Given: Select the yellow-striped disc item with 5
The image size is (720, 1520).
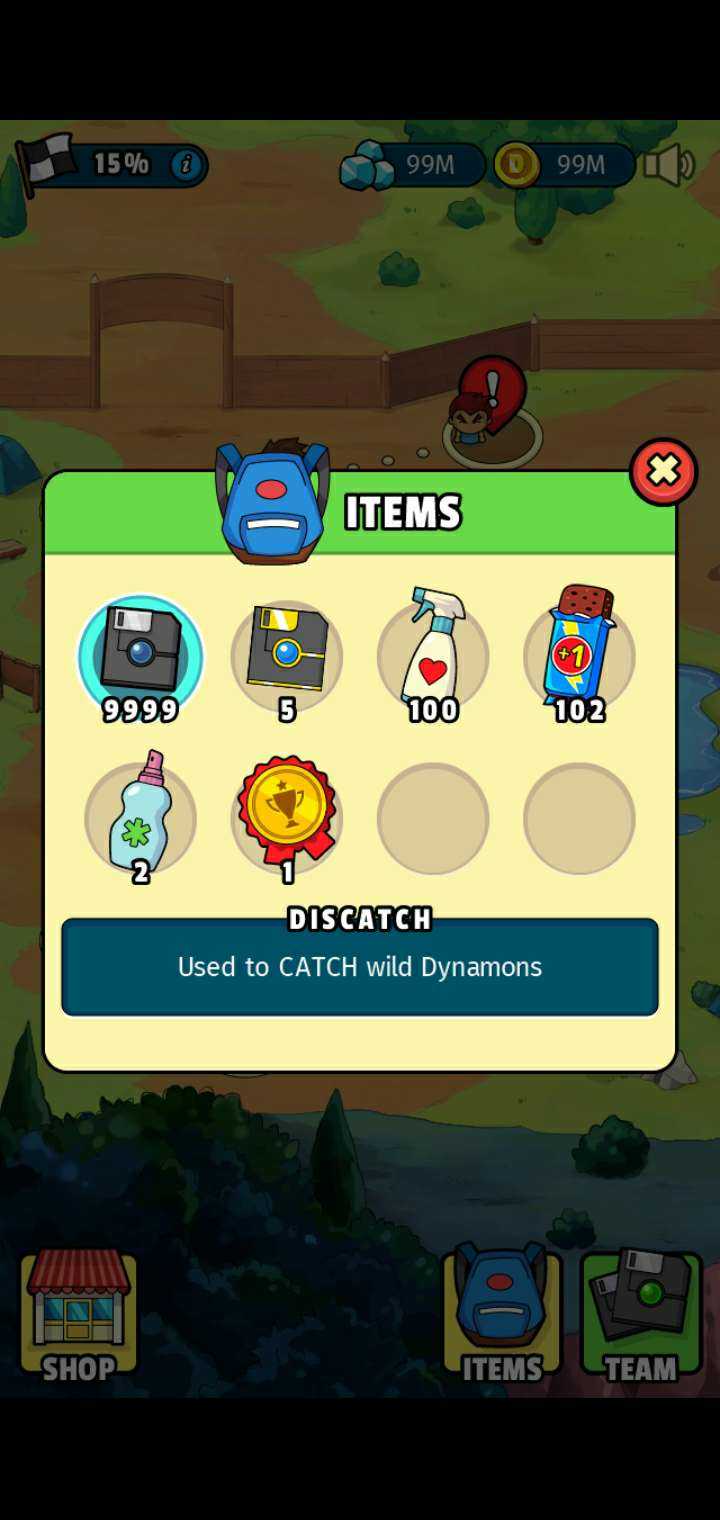Looking at the screenshot, I should tap(287, 653).
